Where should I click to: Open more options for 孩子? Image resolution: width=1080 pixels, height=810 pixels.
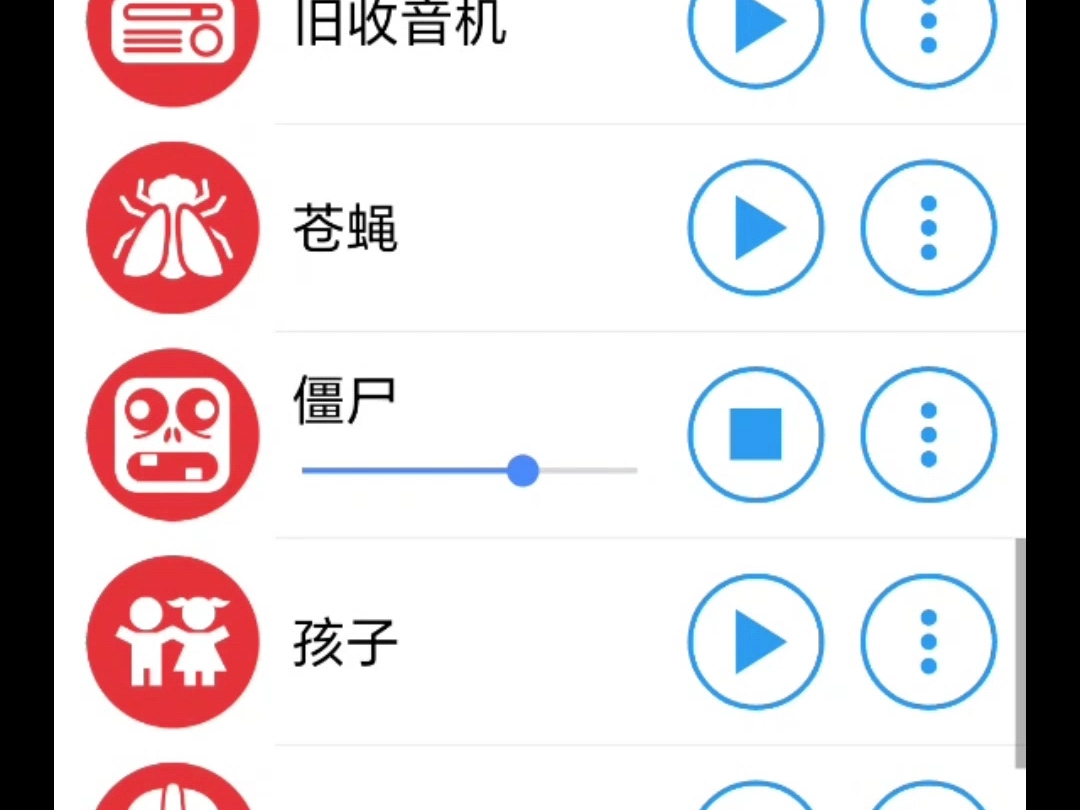pyautogui.click(x=928, y=641)
